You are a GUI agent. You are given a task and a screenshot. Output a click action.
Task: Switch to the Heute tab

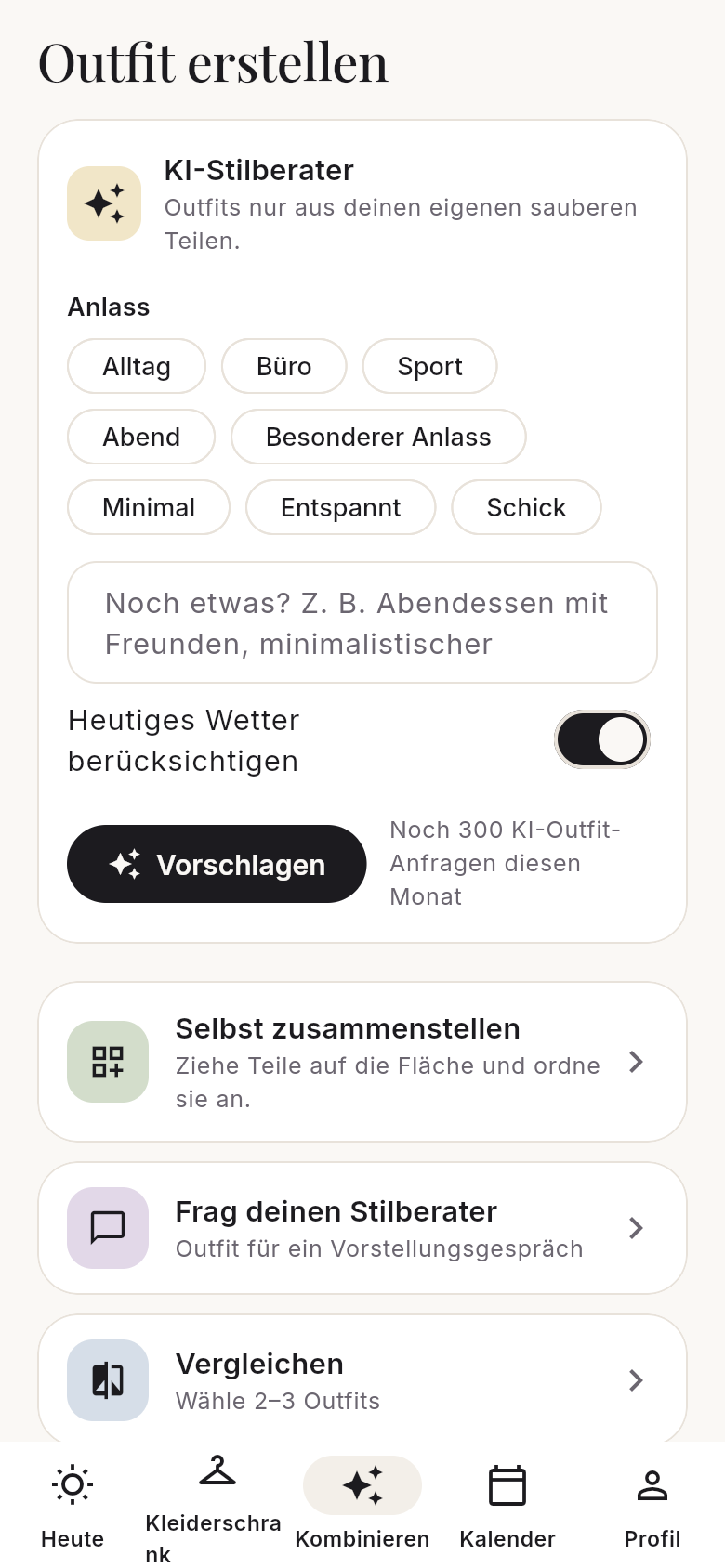click(x=72, y=1505)
